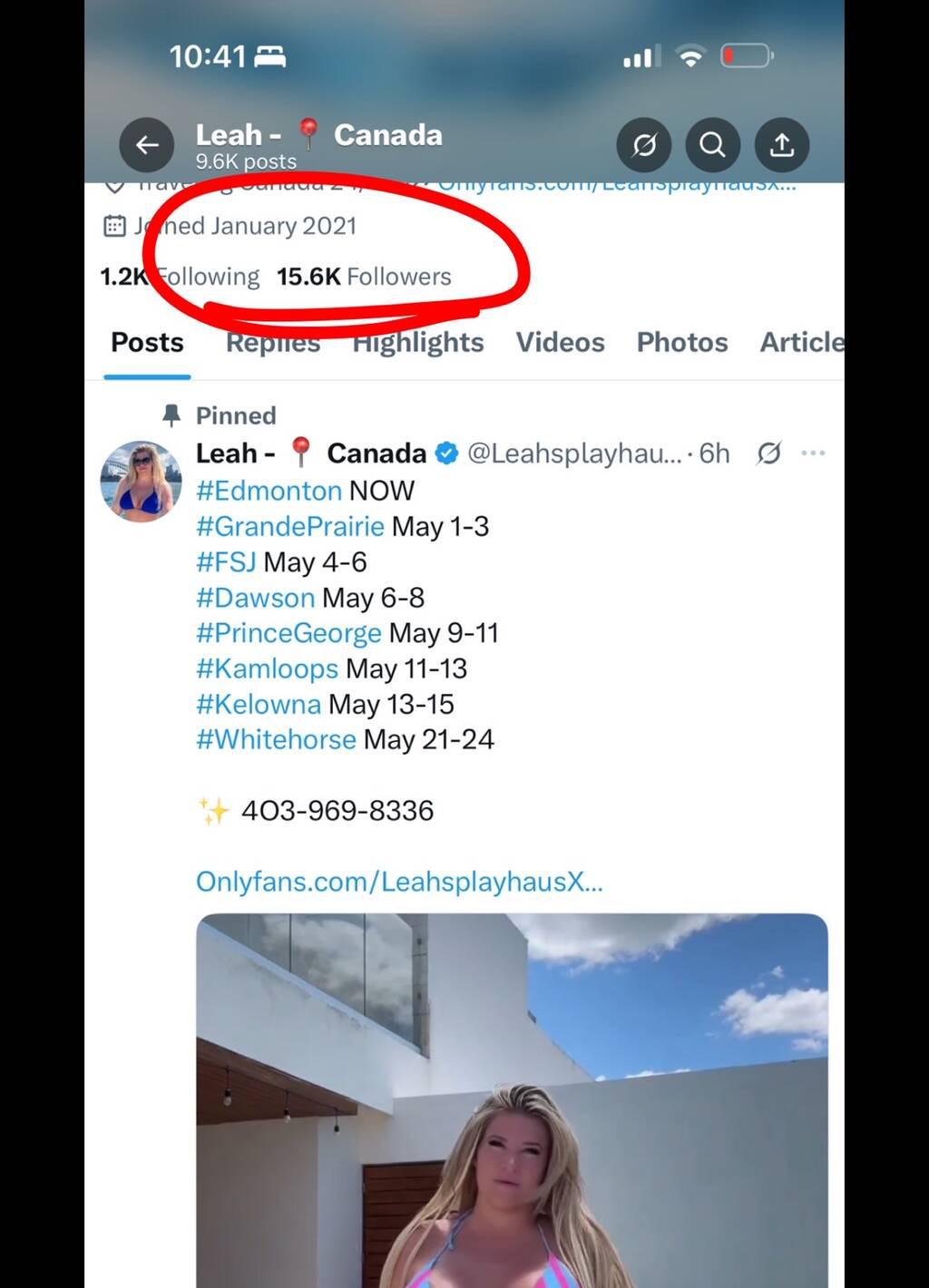Open the Grok icon in the header
Image resolution: width=929 pixels, height=1288 pixels.
point(644,145)
